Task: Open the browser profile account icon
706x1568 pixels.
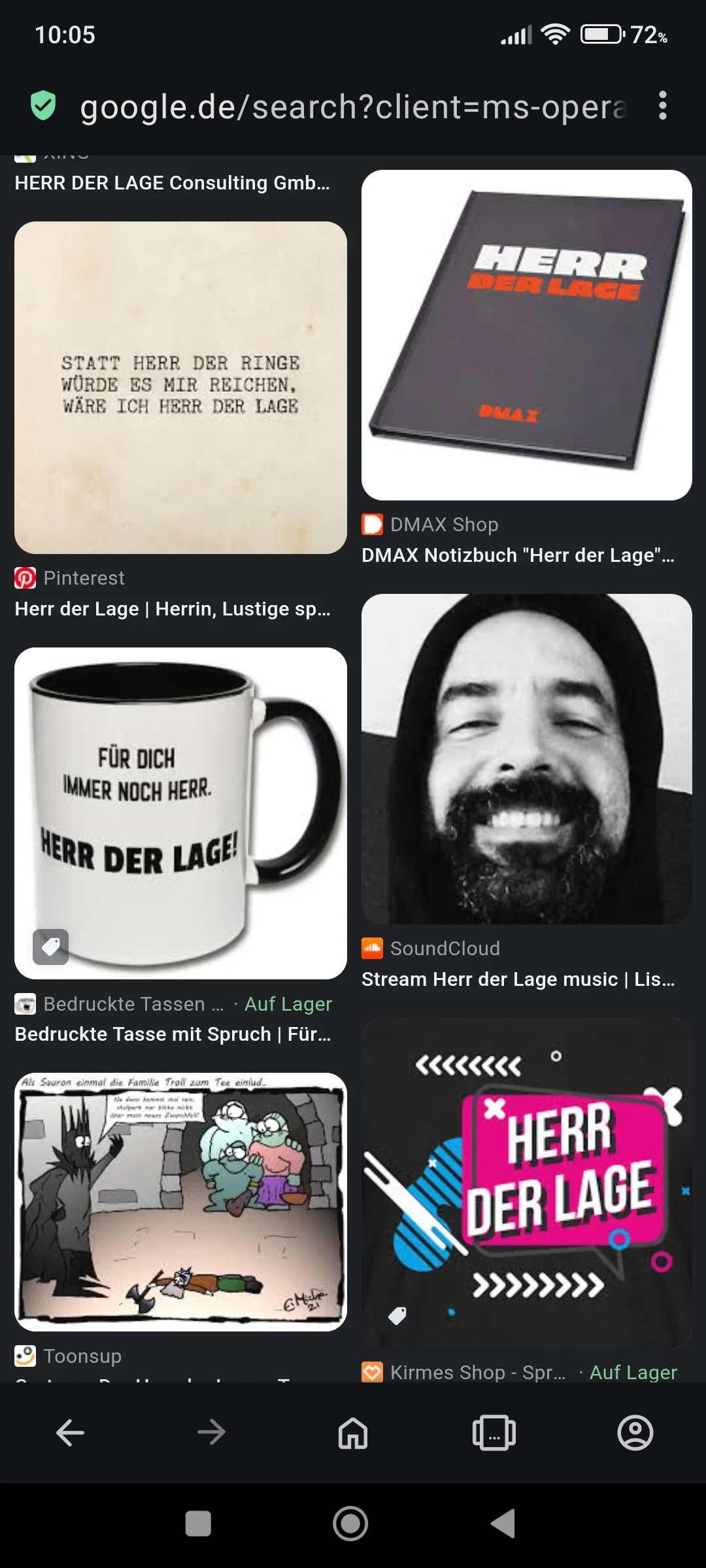Action: [635, 1433]
